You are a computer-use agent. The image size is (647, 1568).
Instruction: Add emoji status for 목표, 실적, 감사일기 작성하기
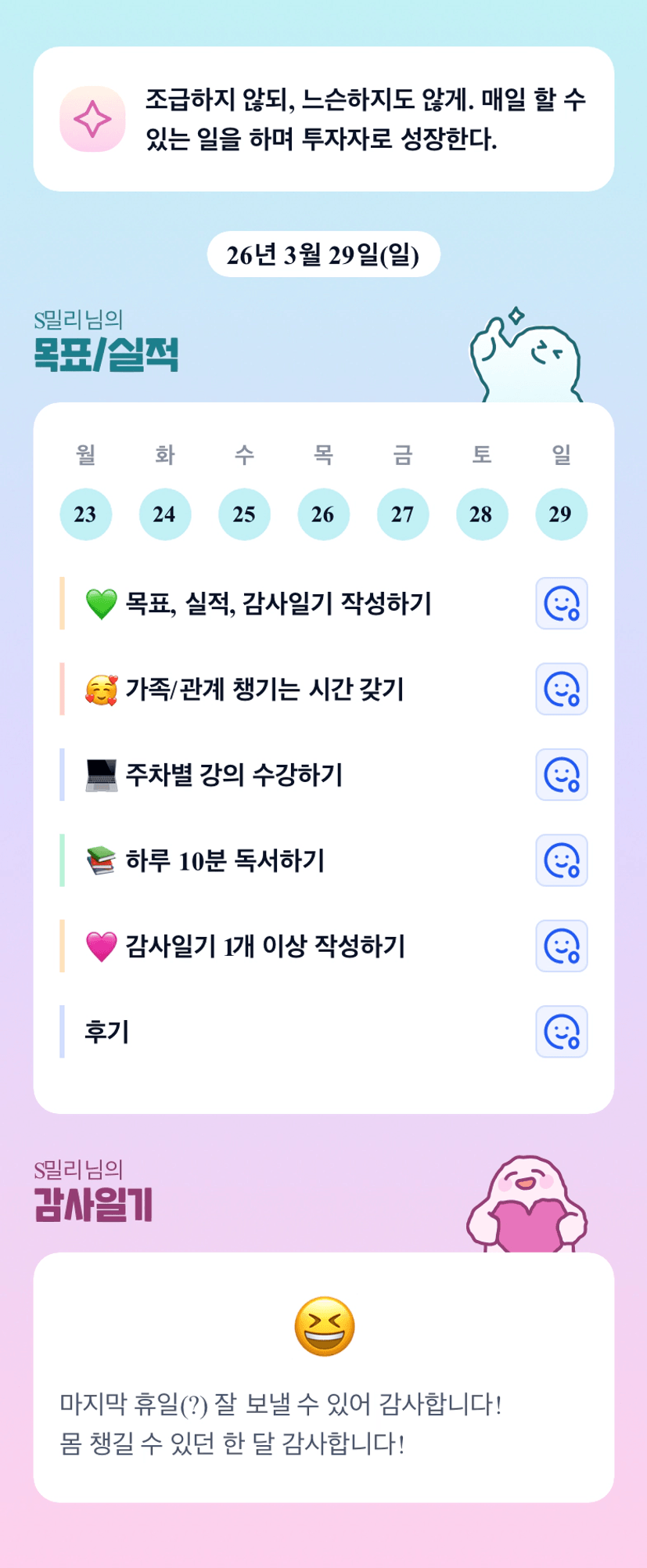(x=562, y=604)
